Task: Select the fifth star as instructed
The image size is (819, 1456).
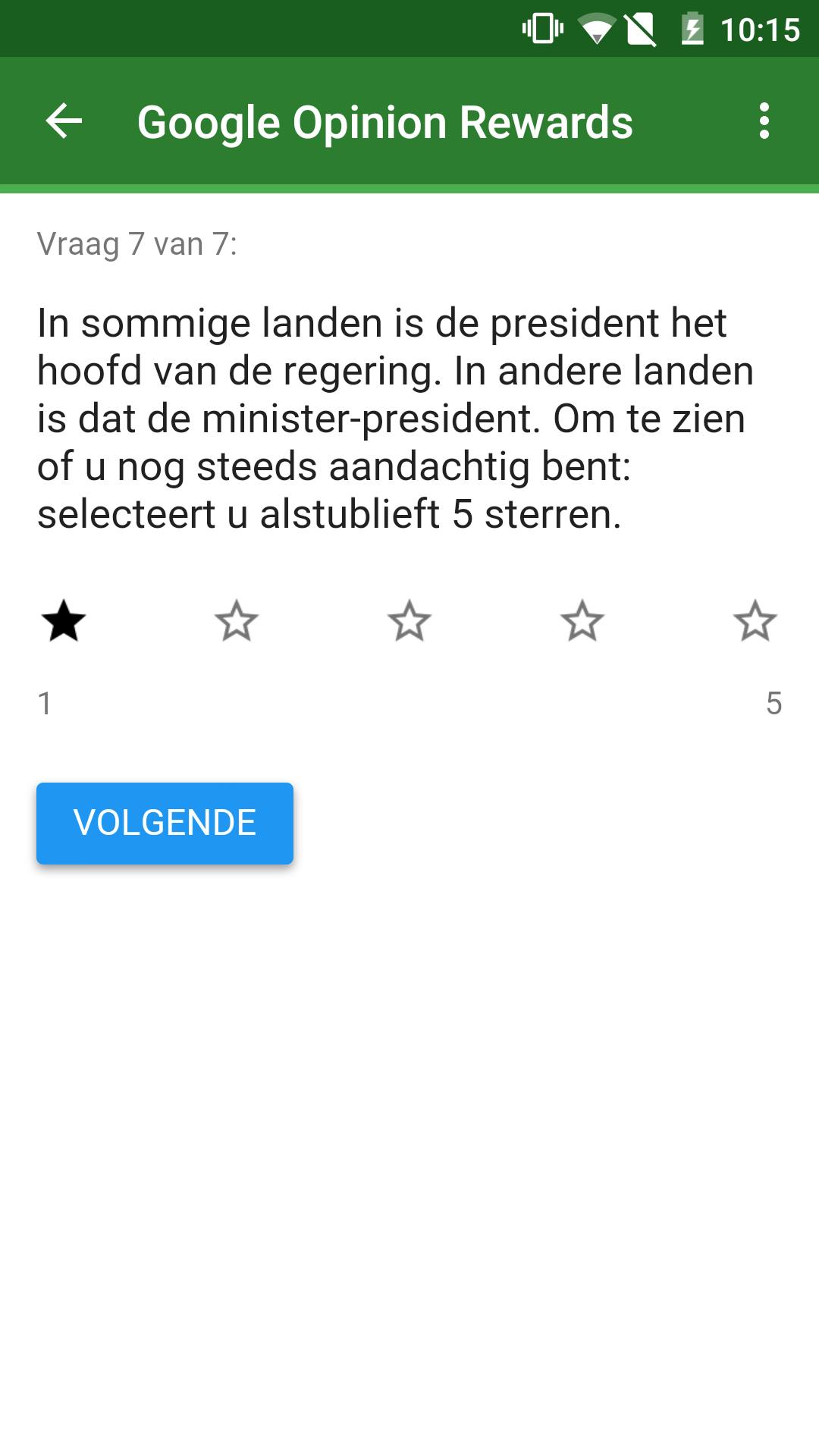Action: click(x=755, y=621)
